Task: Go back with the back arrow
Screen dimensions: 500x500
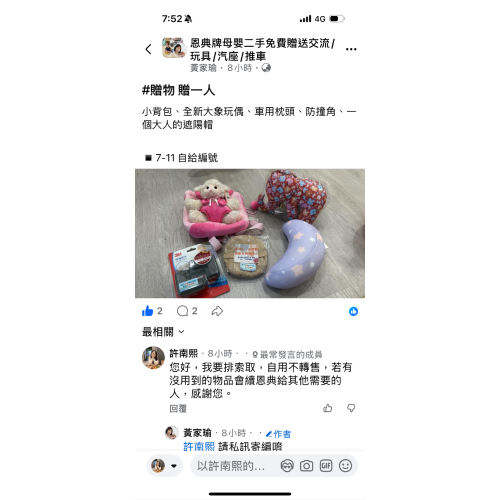Action: [149, 49]
